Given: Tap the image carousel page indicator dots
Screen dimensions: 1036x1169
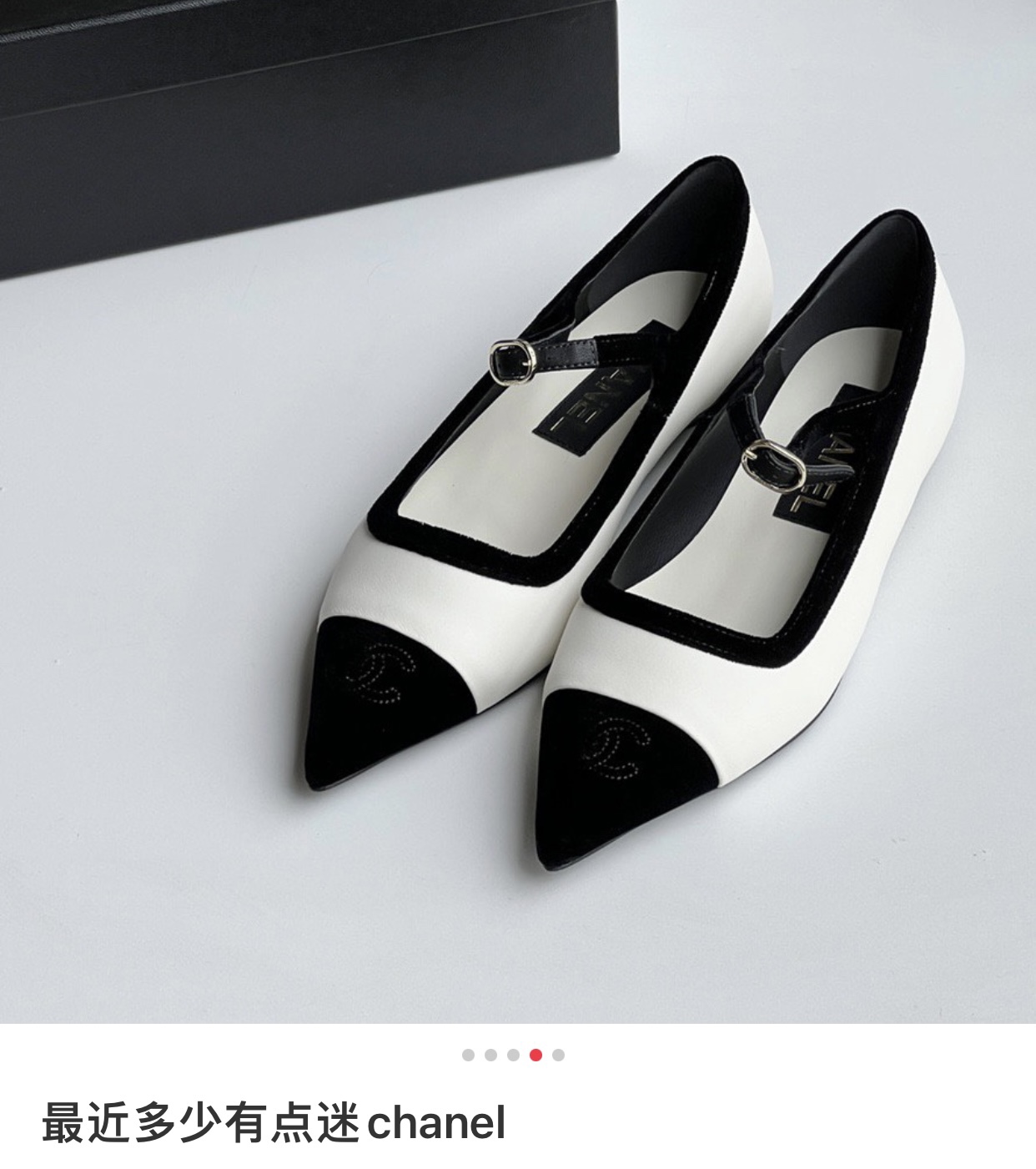Looking at the screenshot, I should (x=513, y=1055).
